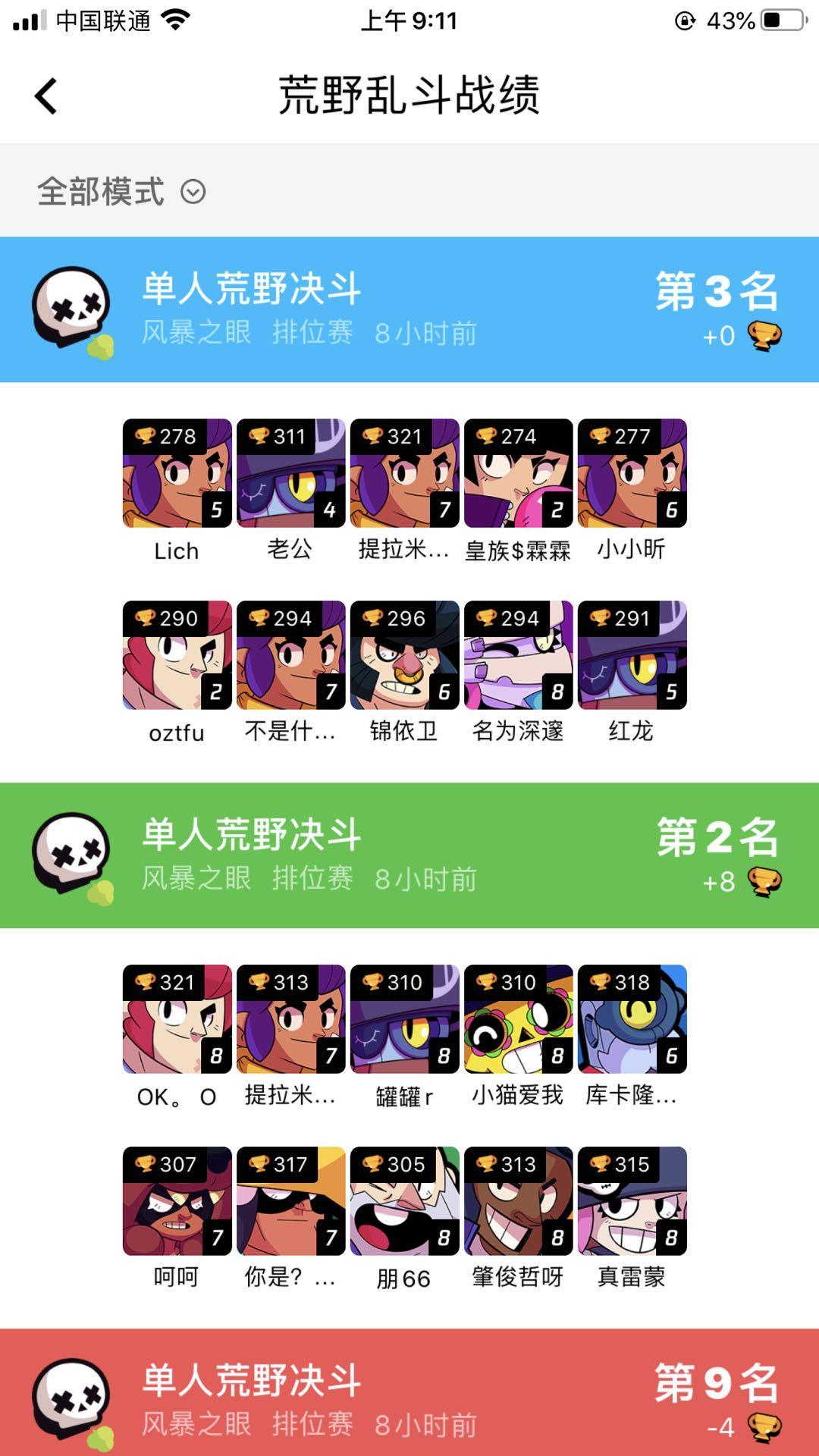Screen dimensions: 819x1456
Task: Select player 皇族$霖霖's brawler tile
Action: (x=519, y=473)
